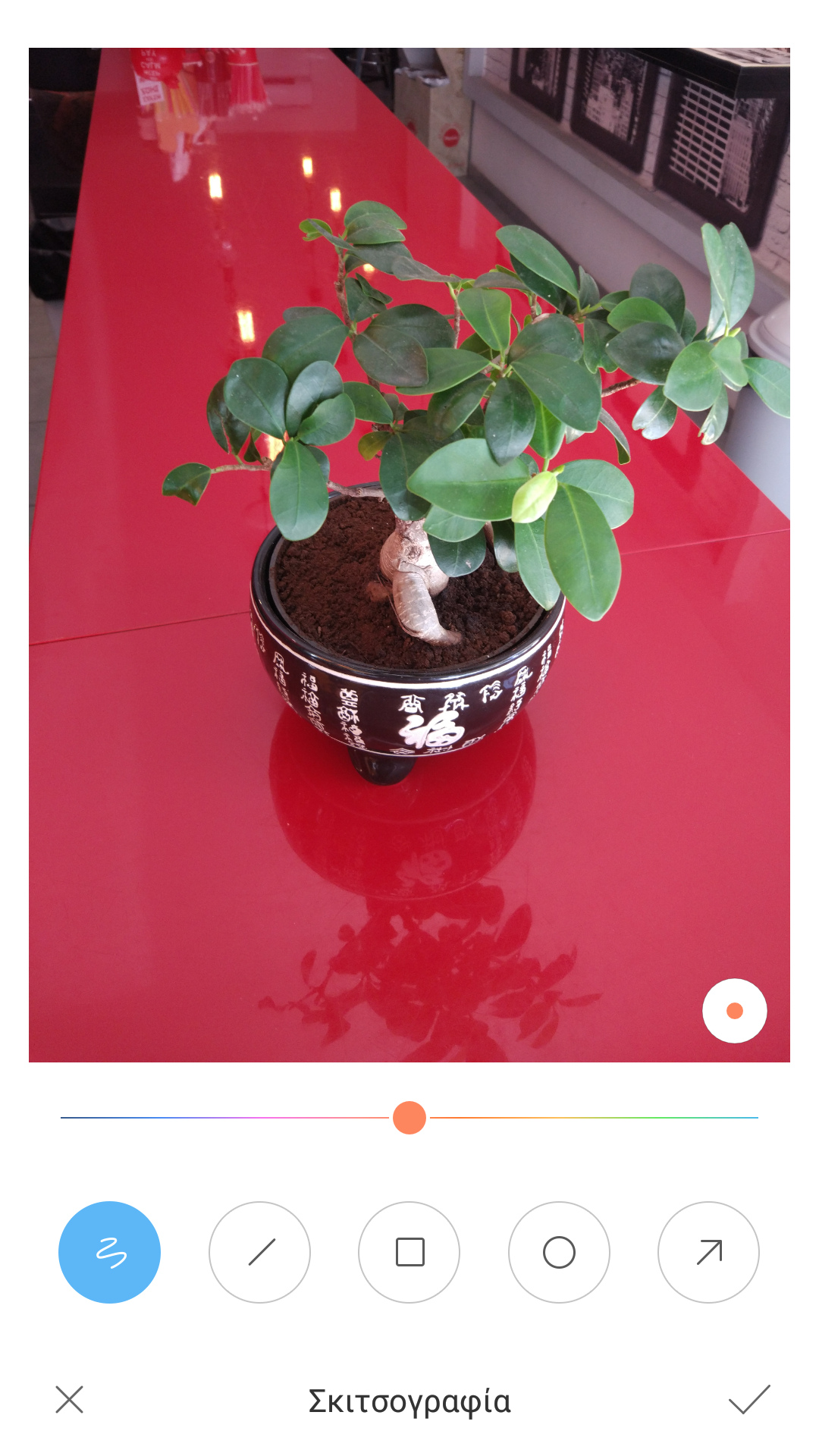Pick the rectangle shape tool
Image resolution: width=819 pixels, height=1456 pixels.
(409, 1252)
